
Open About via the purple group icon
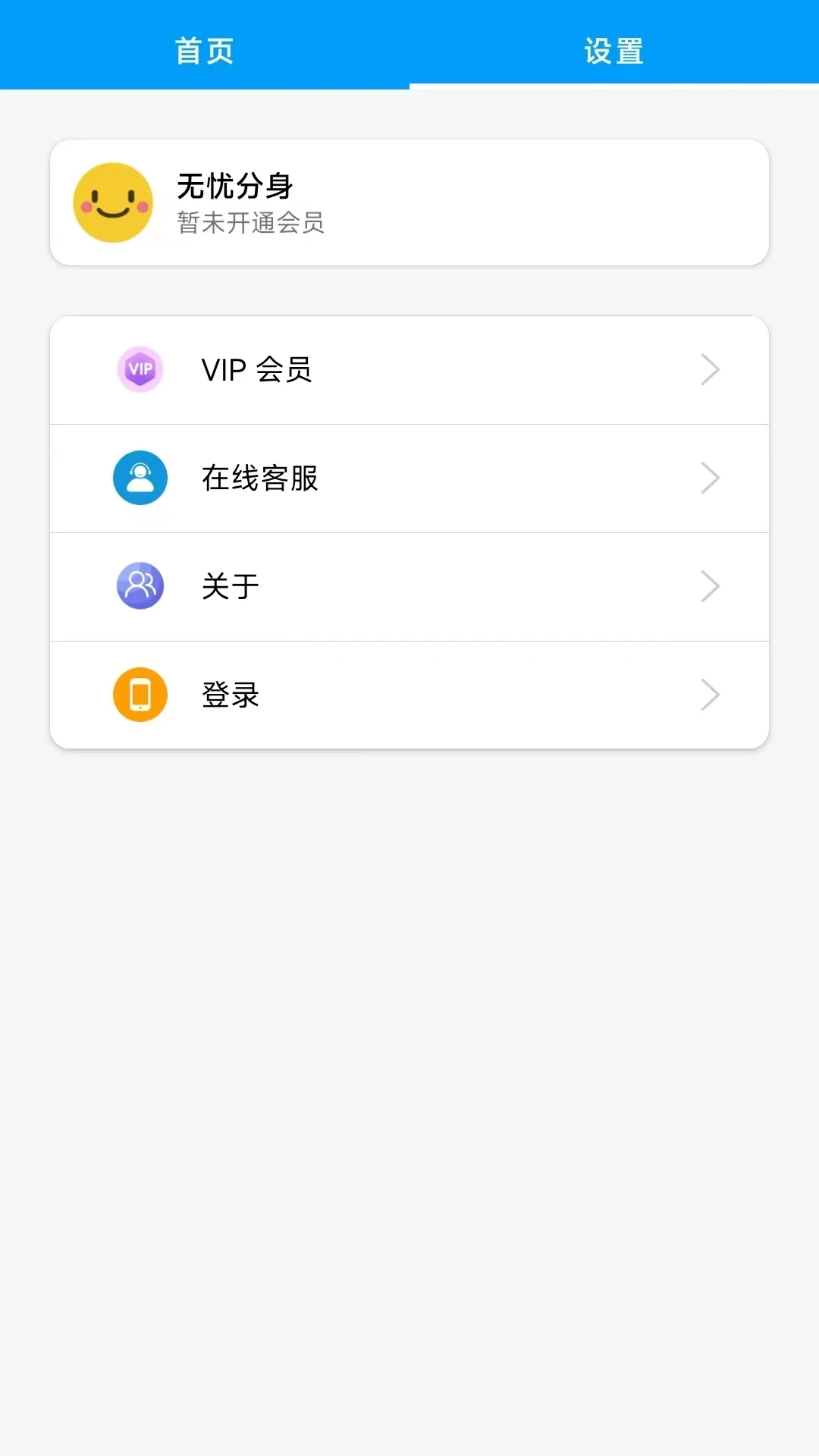point(140,586)
